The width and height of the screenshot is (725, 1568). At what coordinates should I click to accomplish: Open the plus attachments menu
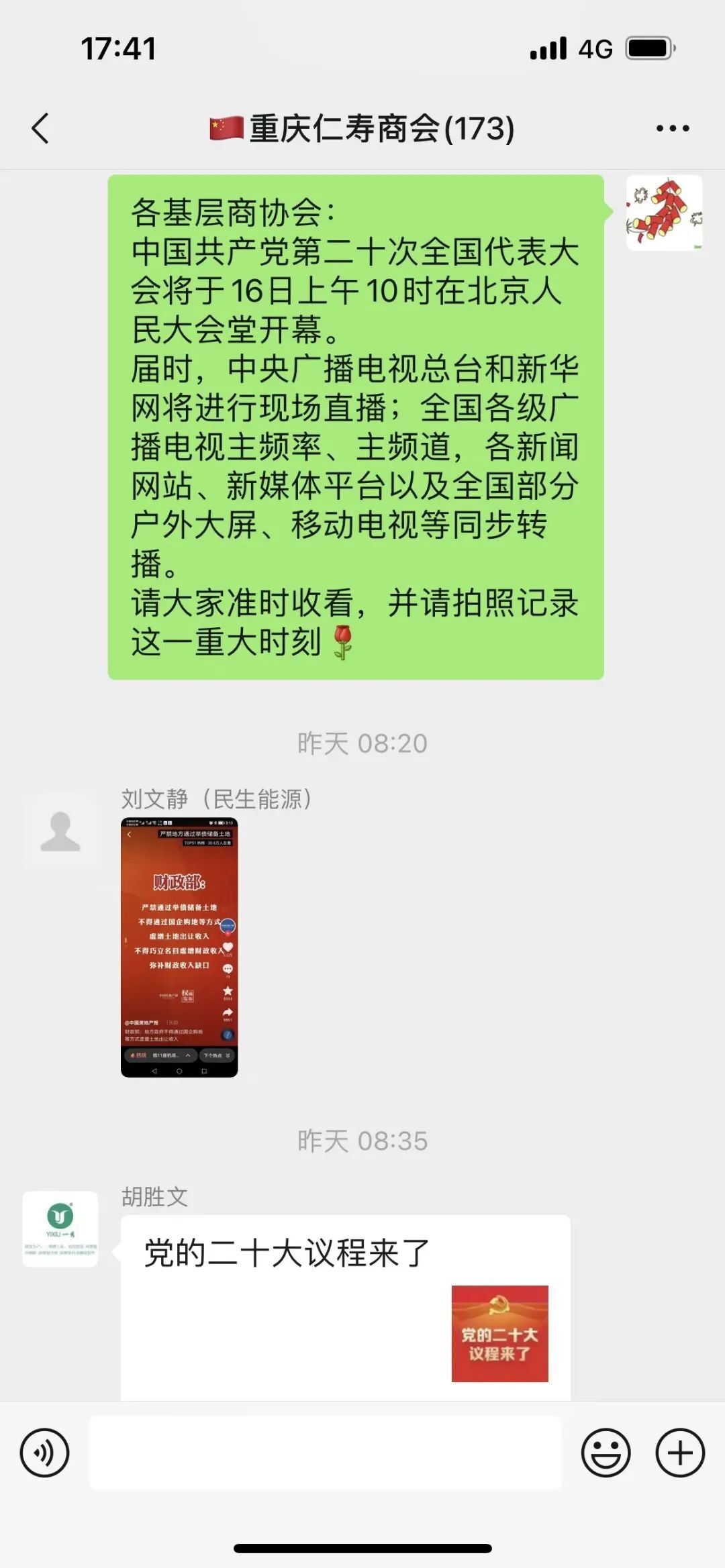tap(680, 1453)
